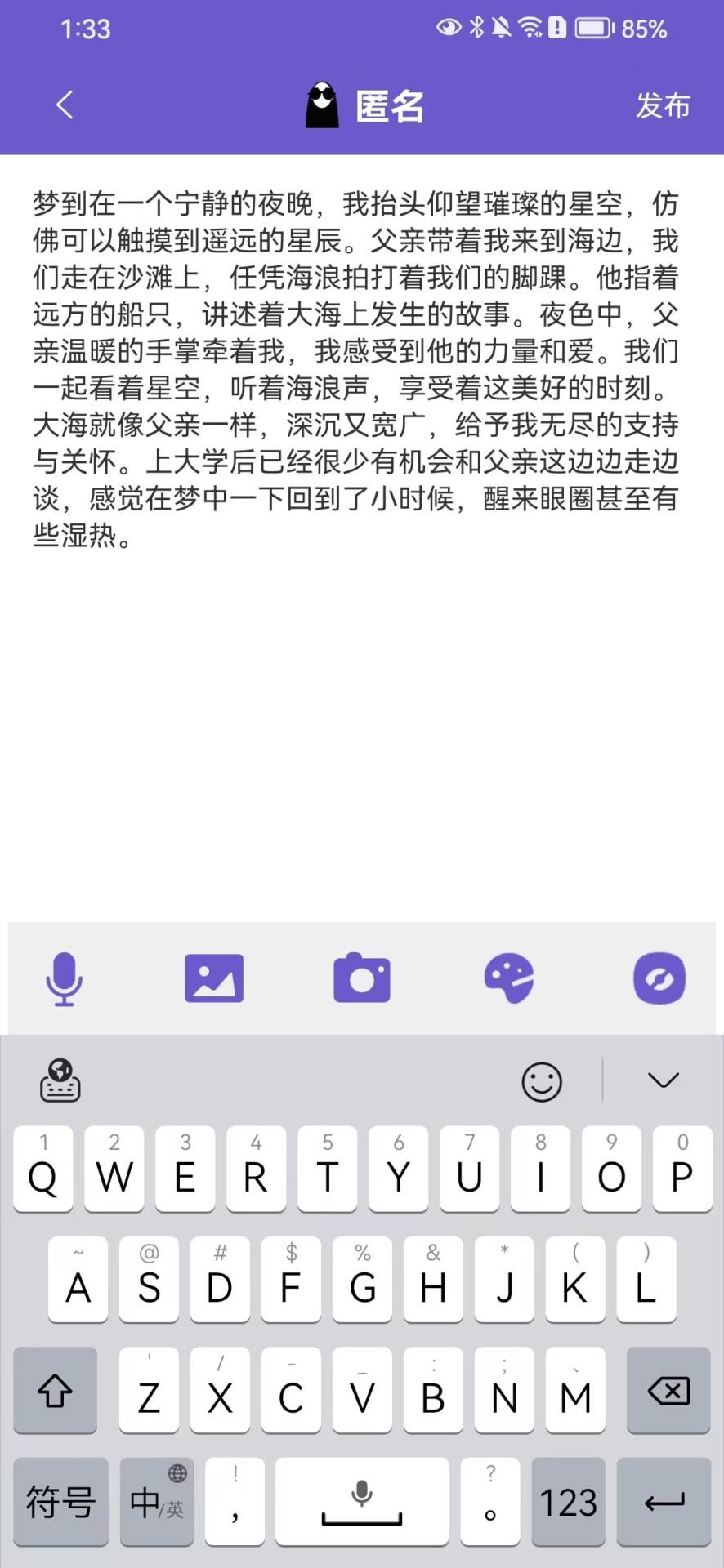Select the palette doodle icon
The image size is (724, 1568).
(x=510, y=978)
